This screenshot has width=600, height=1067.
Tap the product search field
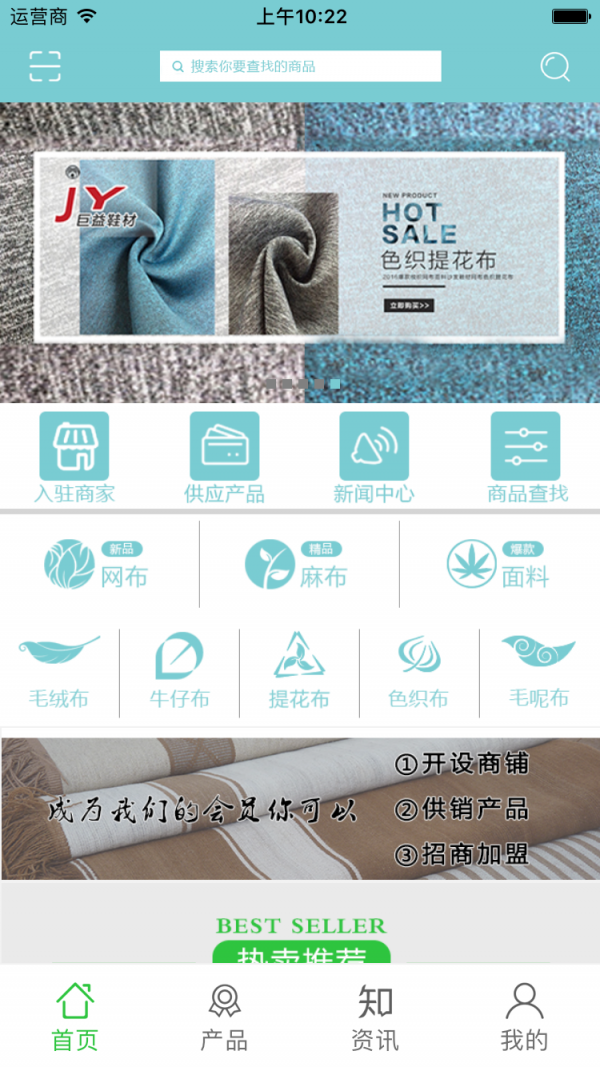pyautogui.click(x=300, y=66)
